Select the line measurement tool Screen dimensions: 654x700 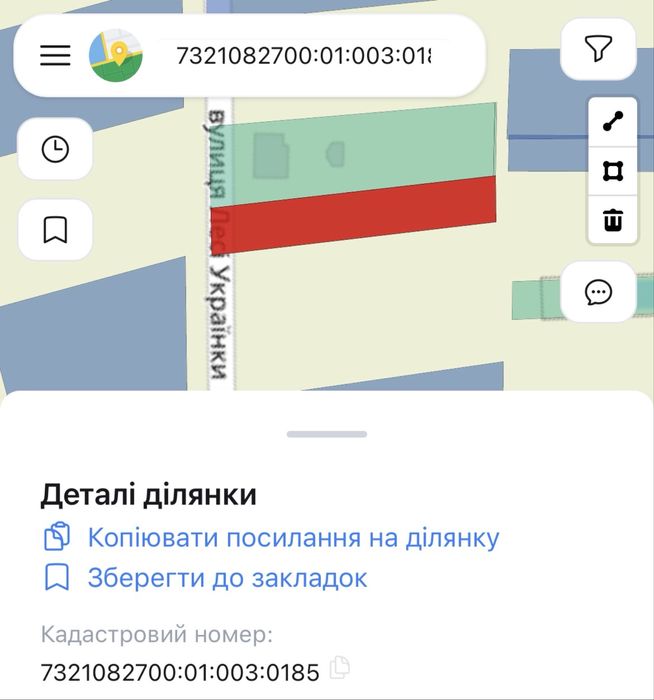coord(613,122)
